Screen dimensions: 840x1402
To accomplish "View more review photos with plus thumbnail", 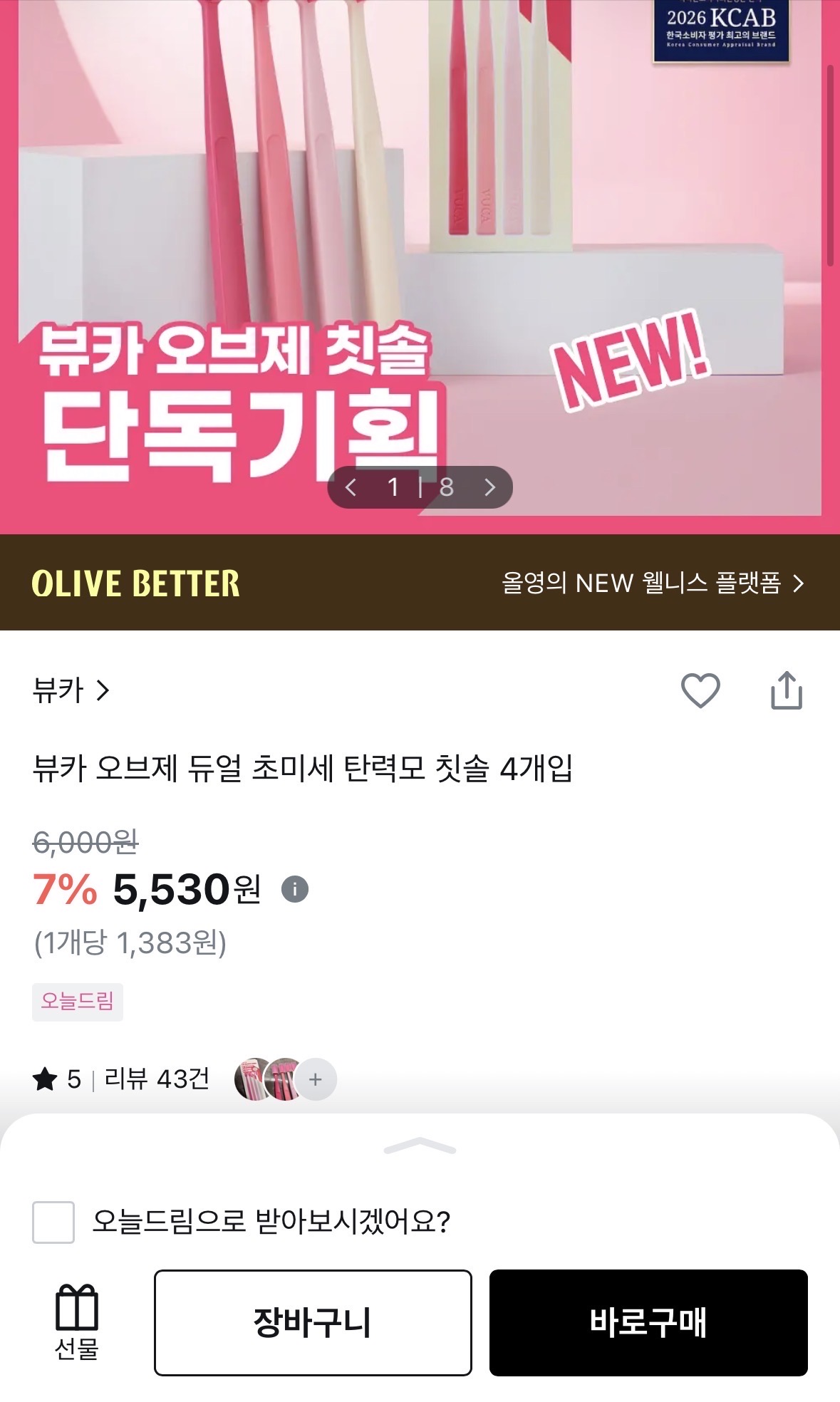I will 316,1079.
